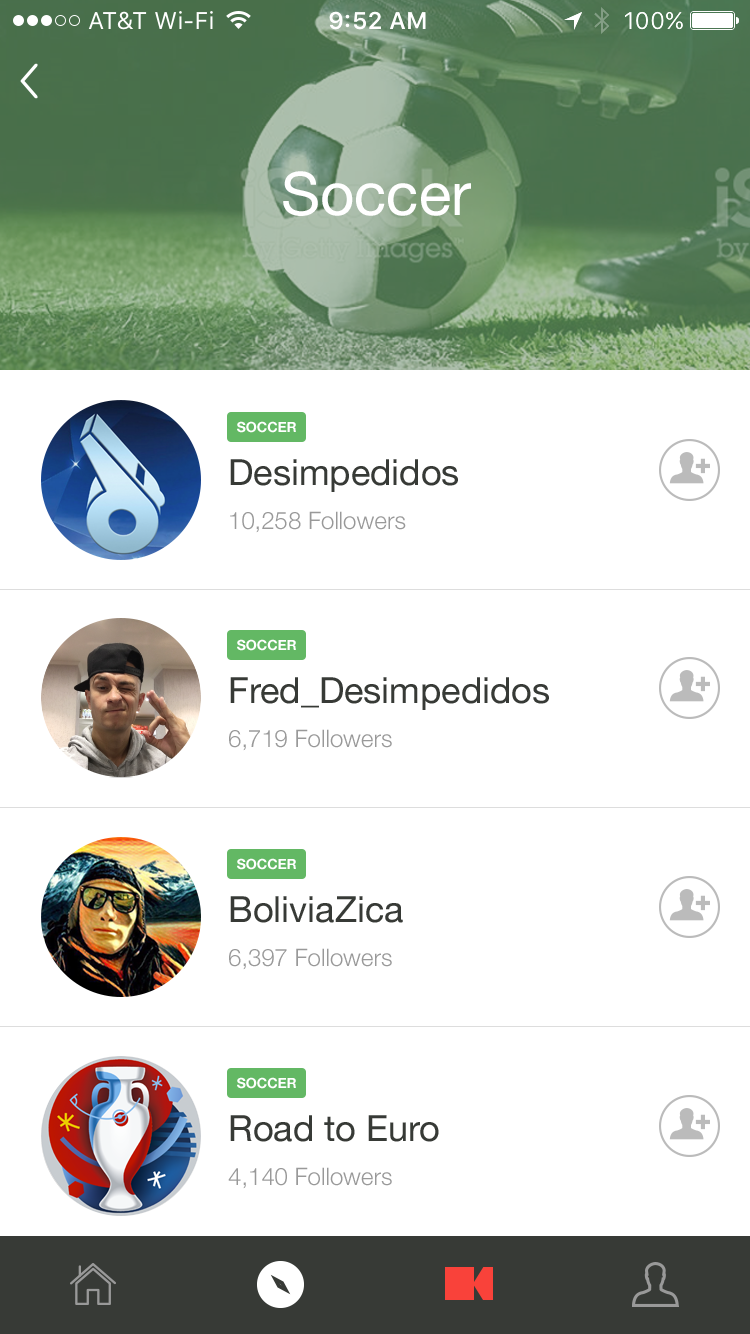The height and width of the screenshot is (1334, 750).
Task: Open the Road to Euro row
Action: click(x=333, y=1130)
